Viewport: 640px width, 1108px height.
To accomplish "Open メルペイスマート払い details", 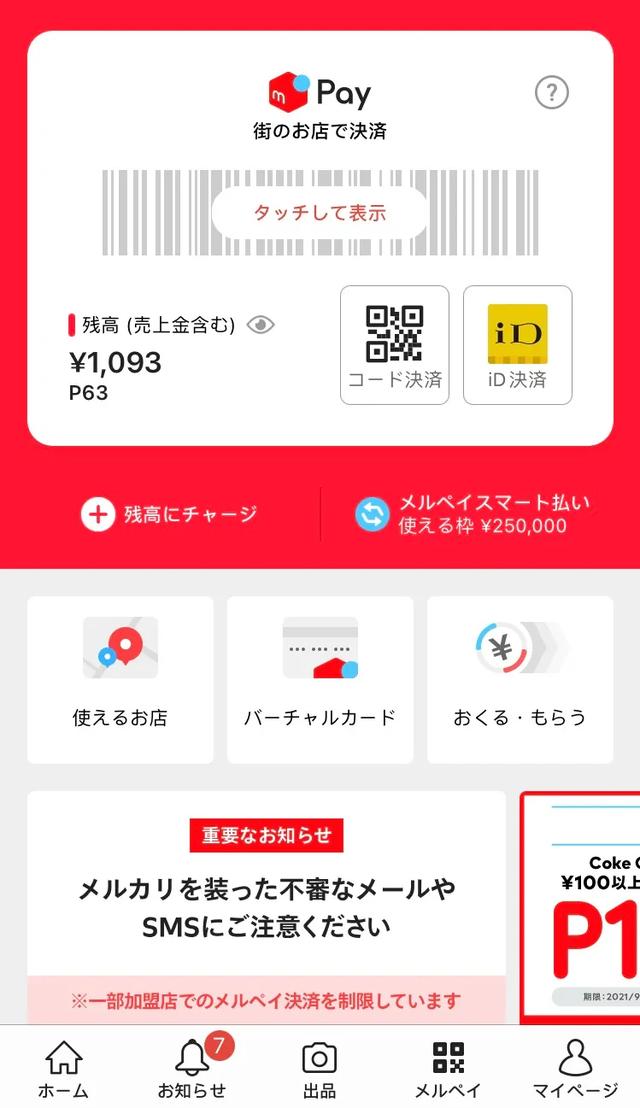I will point(474,514).
